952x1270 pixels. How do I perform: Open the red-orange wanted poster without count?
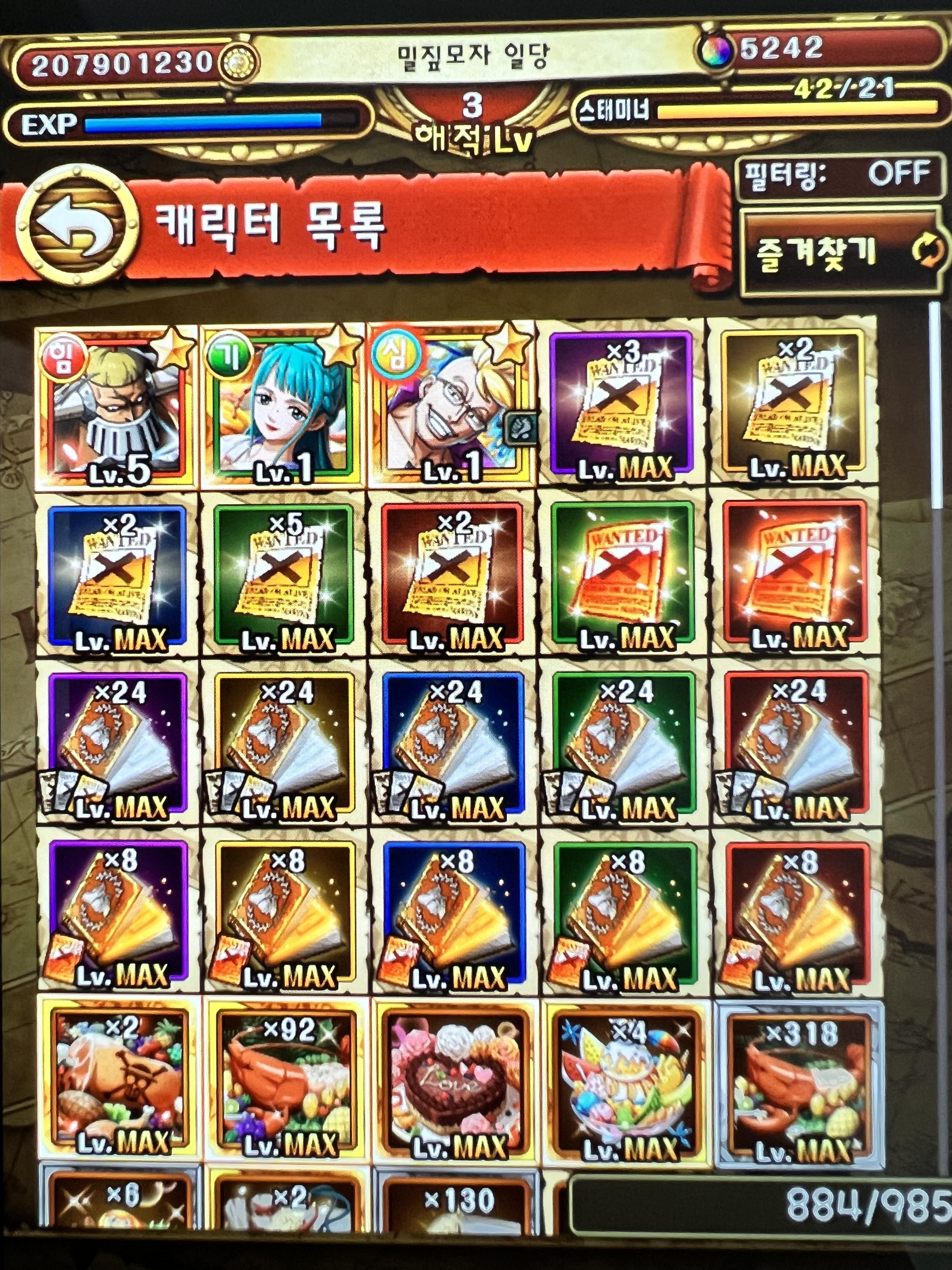(794, 576)
